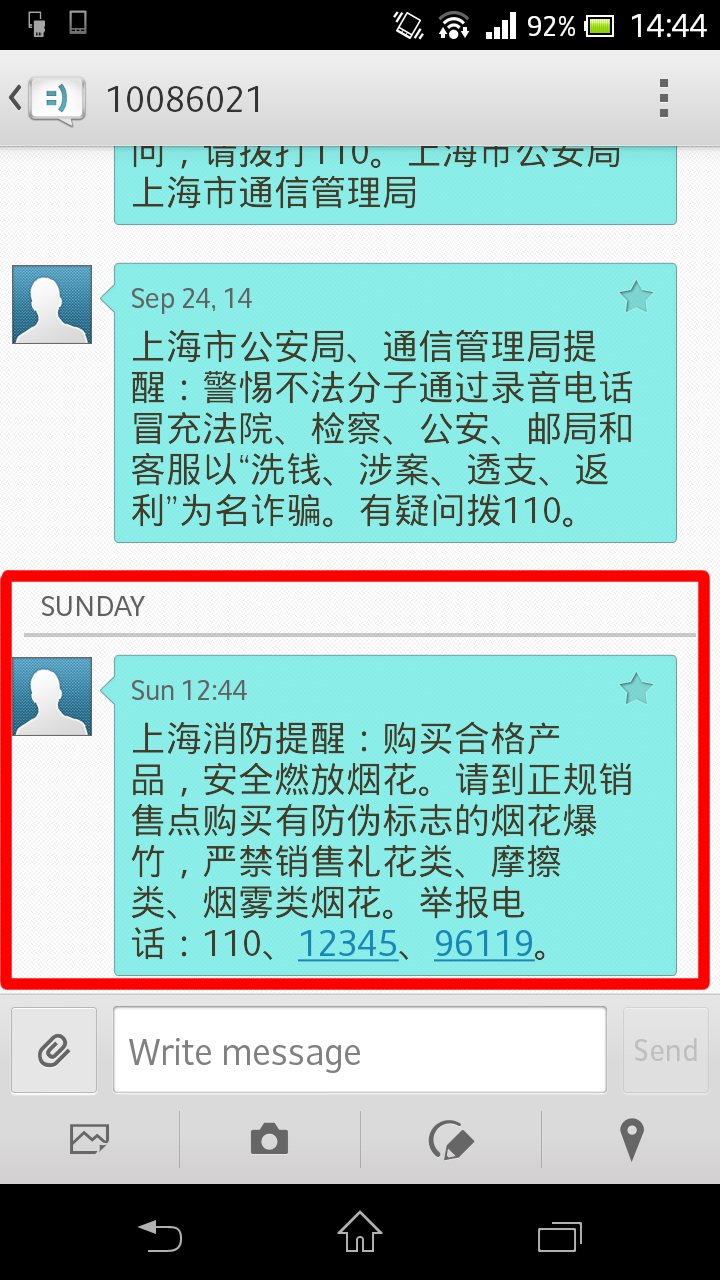Star the Sun 12:44 message
The width and height of the screenshot is (720, 1280).
(636, 689)
